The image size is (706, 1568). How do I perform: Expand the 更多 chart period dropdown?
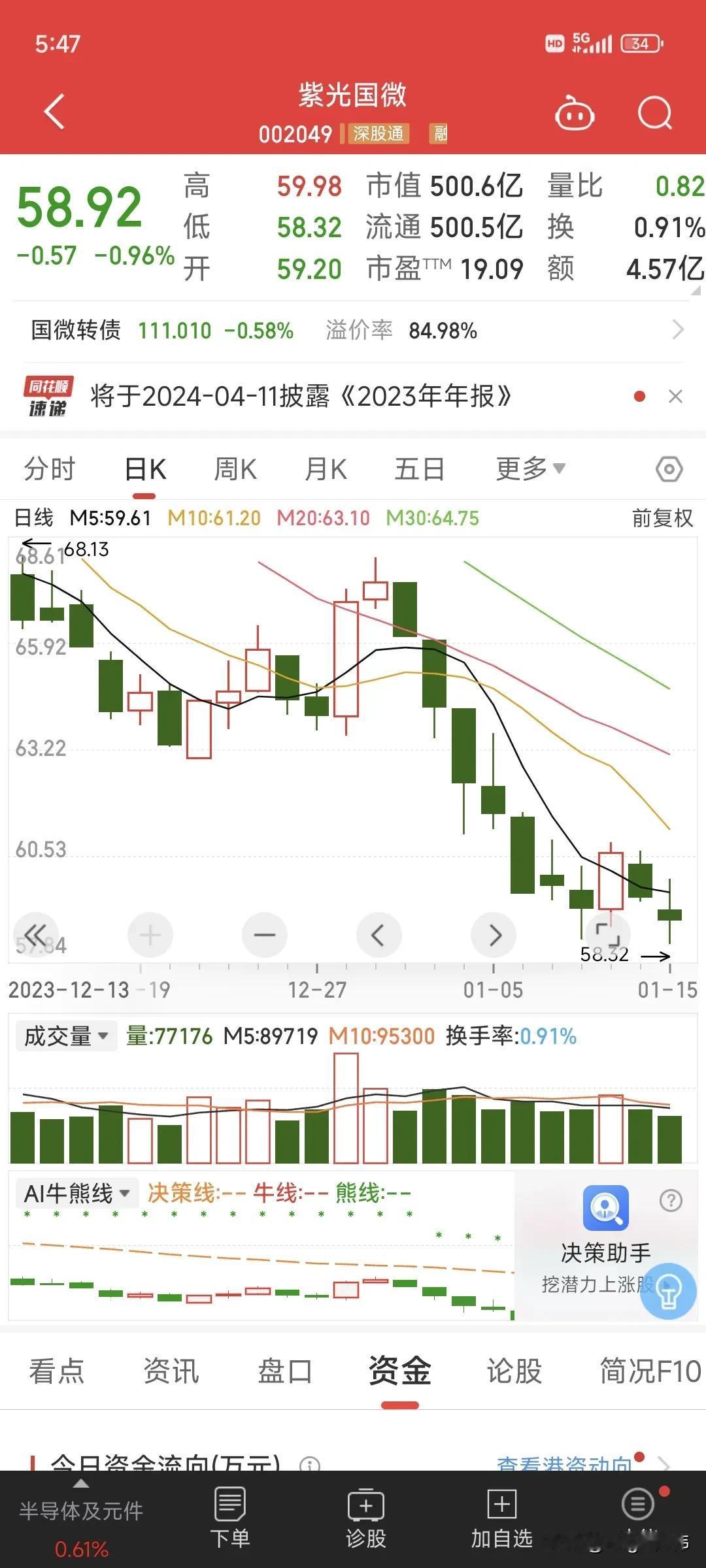tap(530, 468)
